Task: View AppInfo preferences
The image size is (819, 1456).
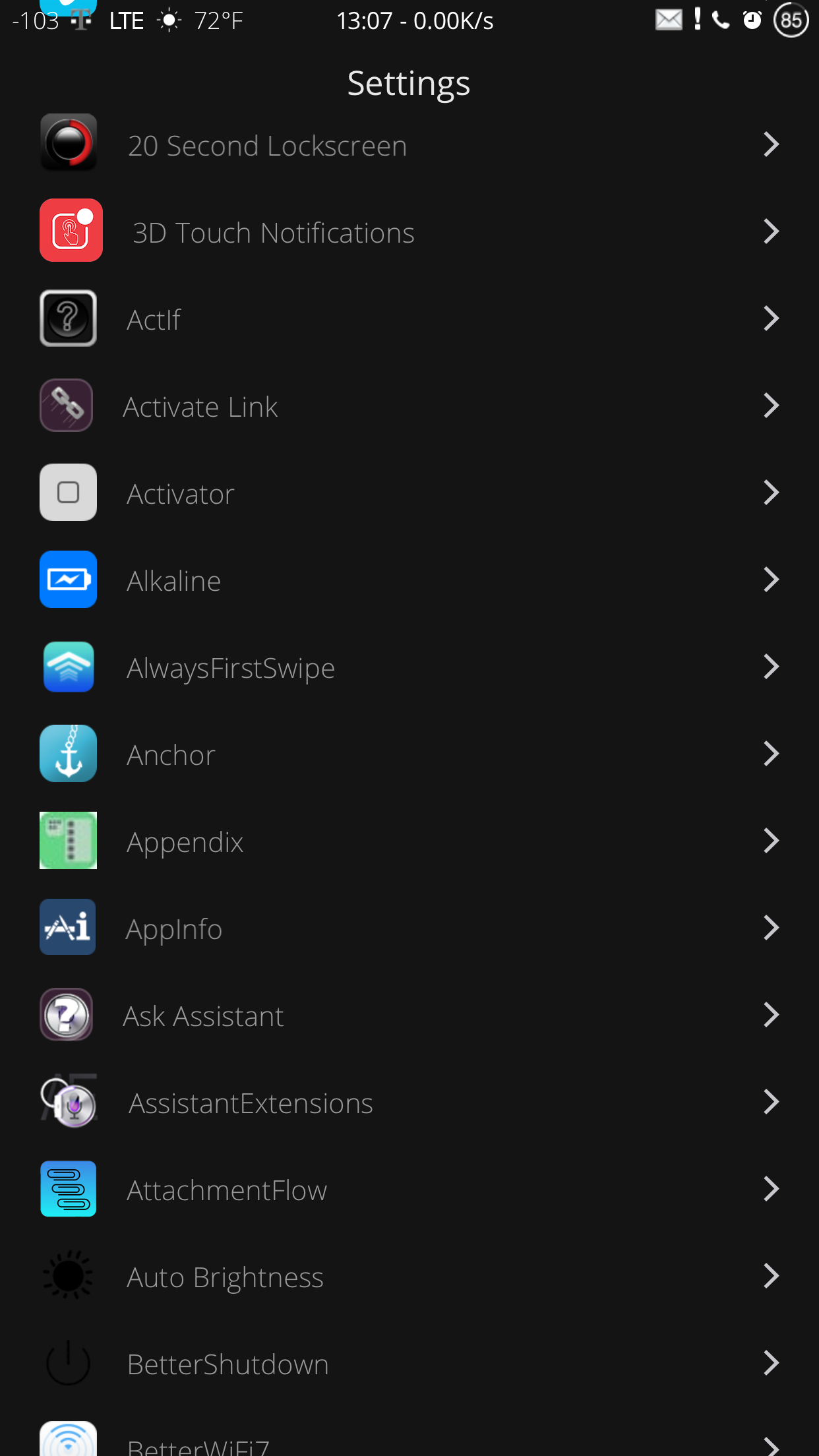Action: pyautogui.click(x=409, y=928)
